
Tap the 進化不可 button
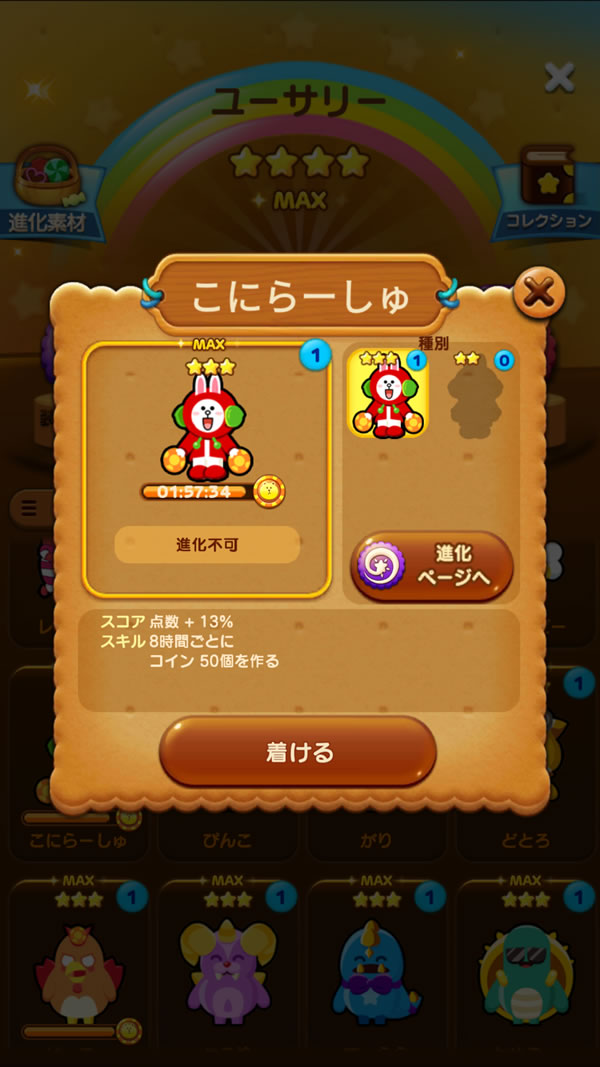(x=207, y=544)
